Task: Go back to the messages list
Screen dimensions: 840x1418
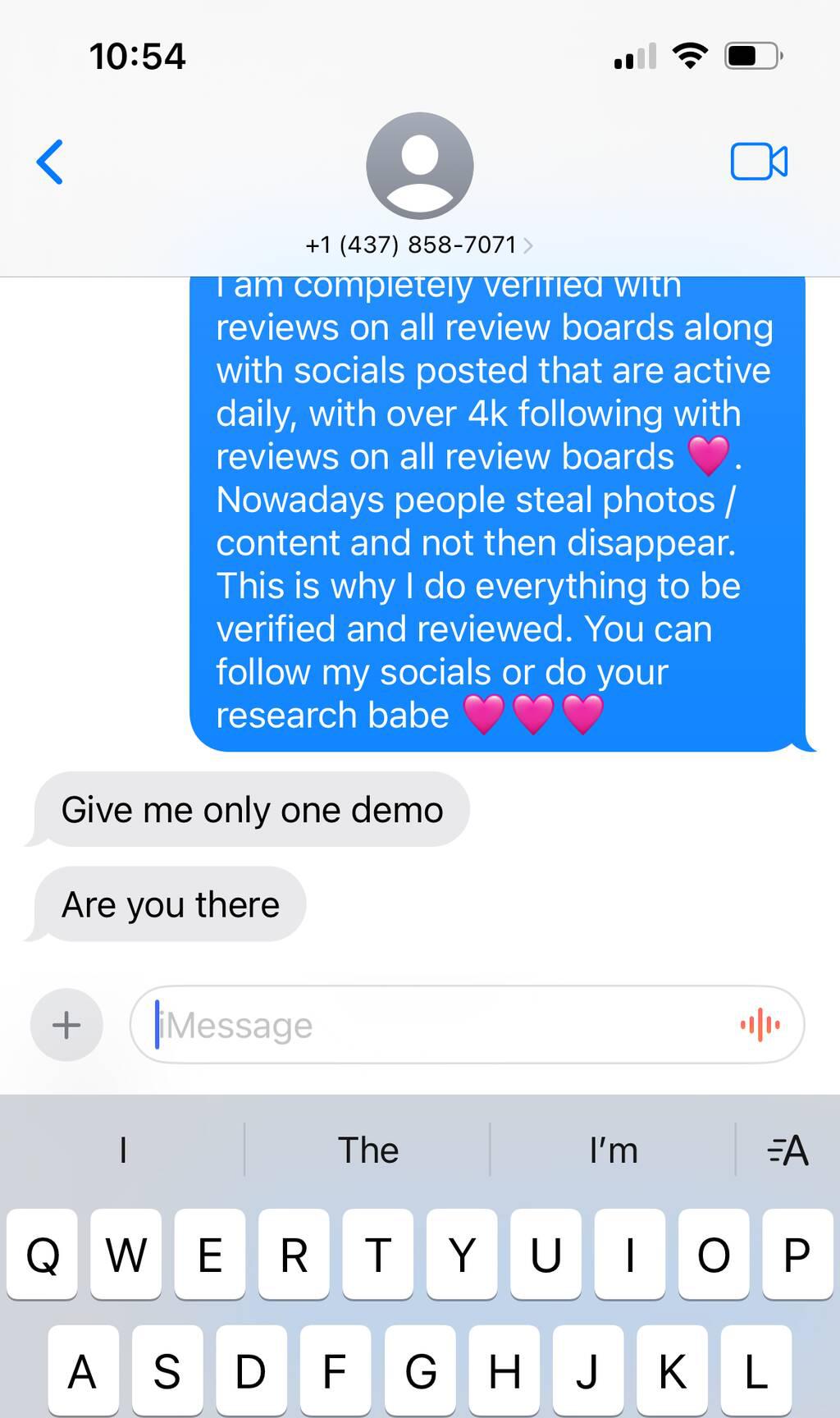Action: 50,162
